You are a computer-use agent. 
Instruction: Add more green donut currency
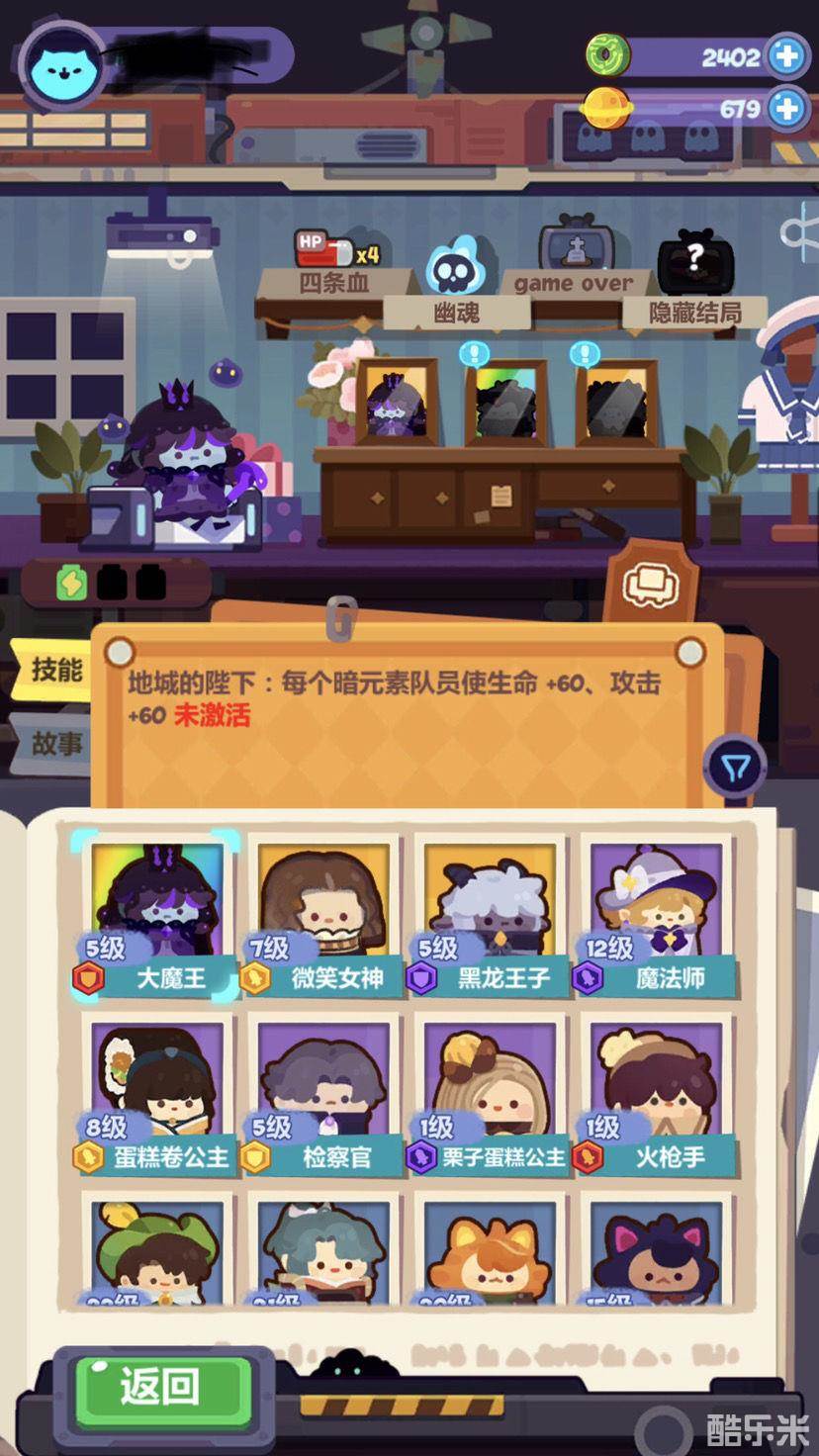coord(786,56)
